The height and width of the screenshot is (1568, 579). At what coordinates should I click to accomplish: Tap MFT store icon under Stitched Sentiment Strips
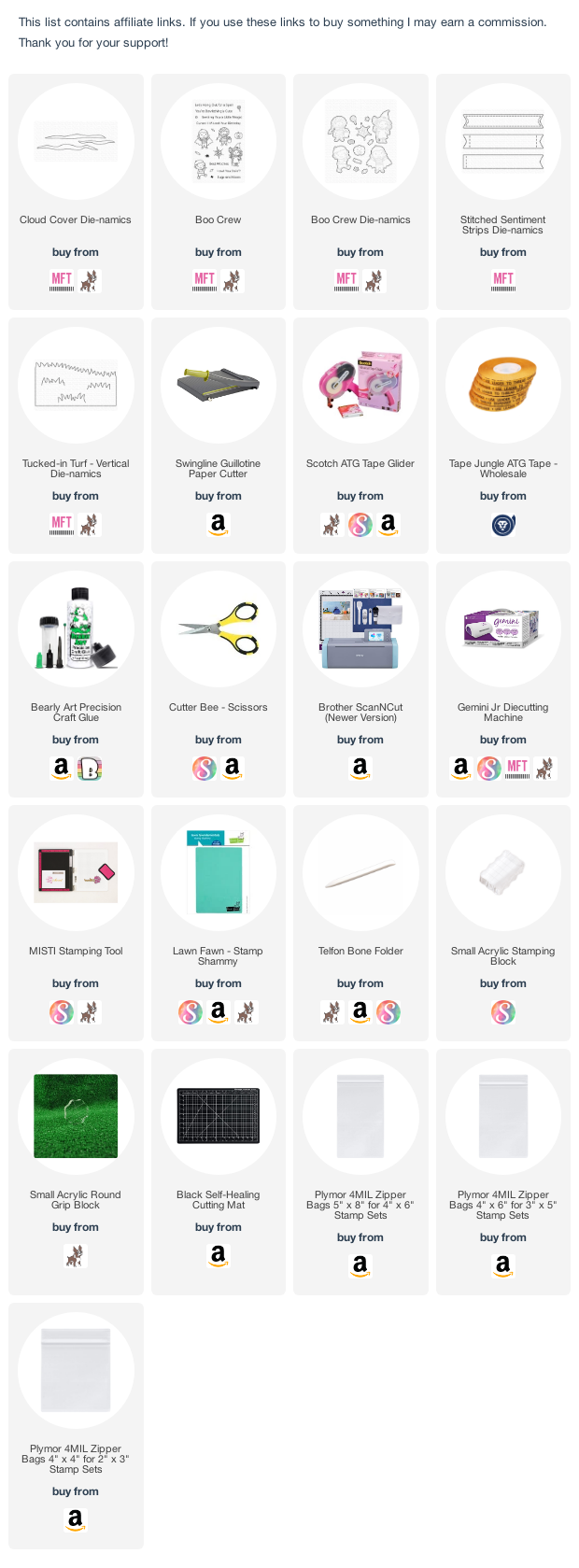pyautogui.click(x=502, y=279)
